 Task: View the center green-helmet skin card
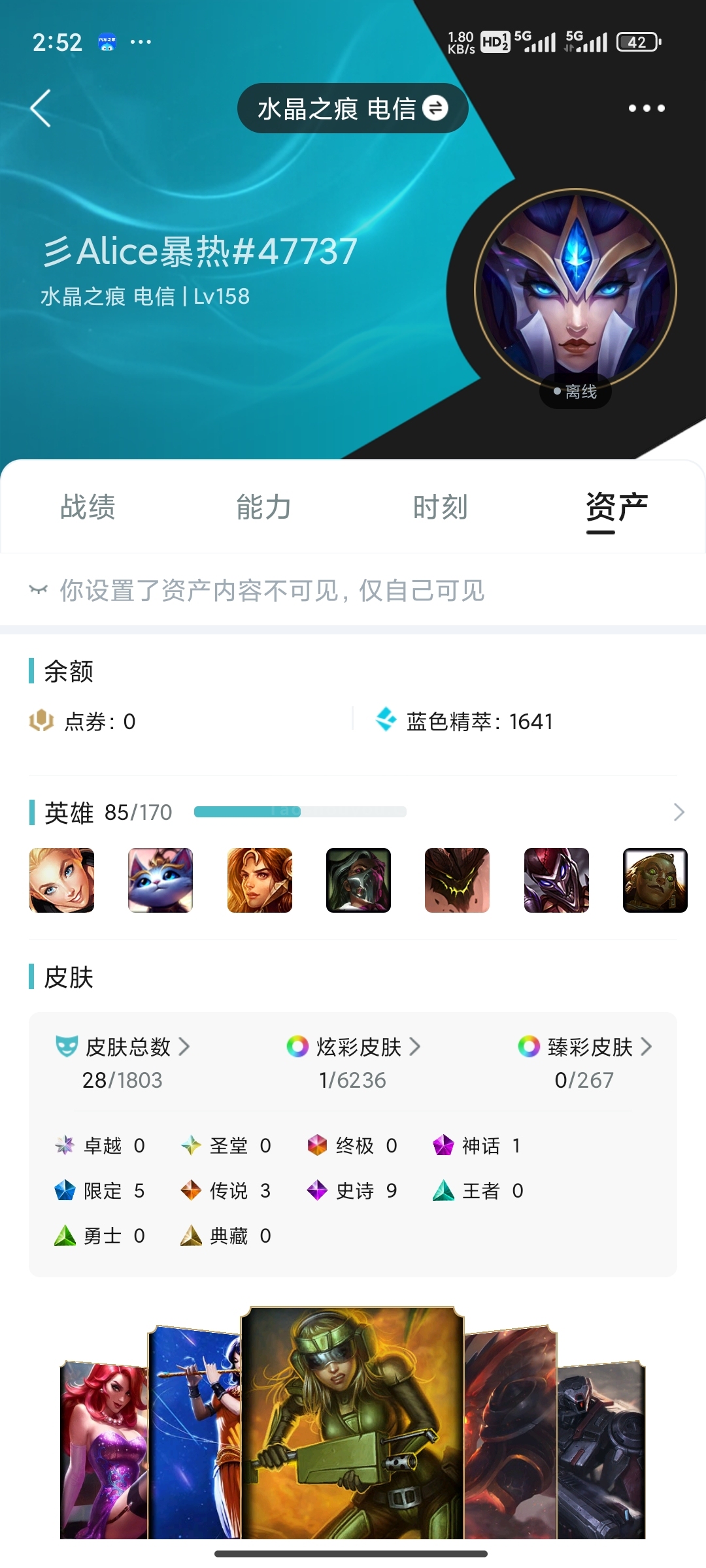pos(352,1424)
